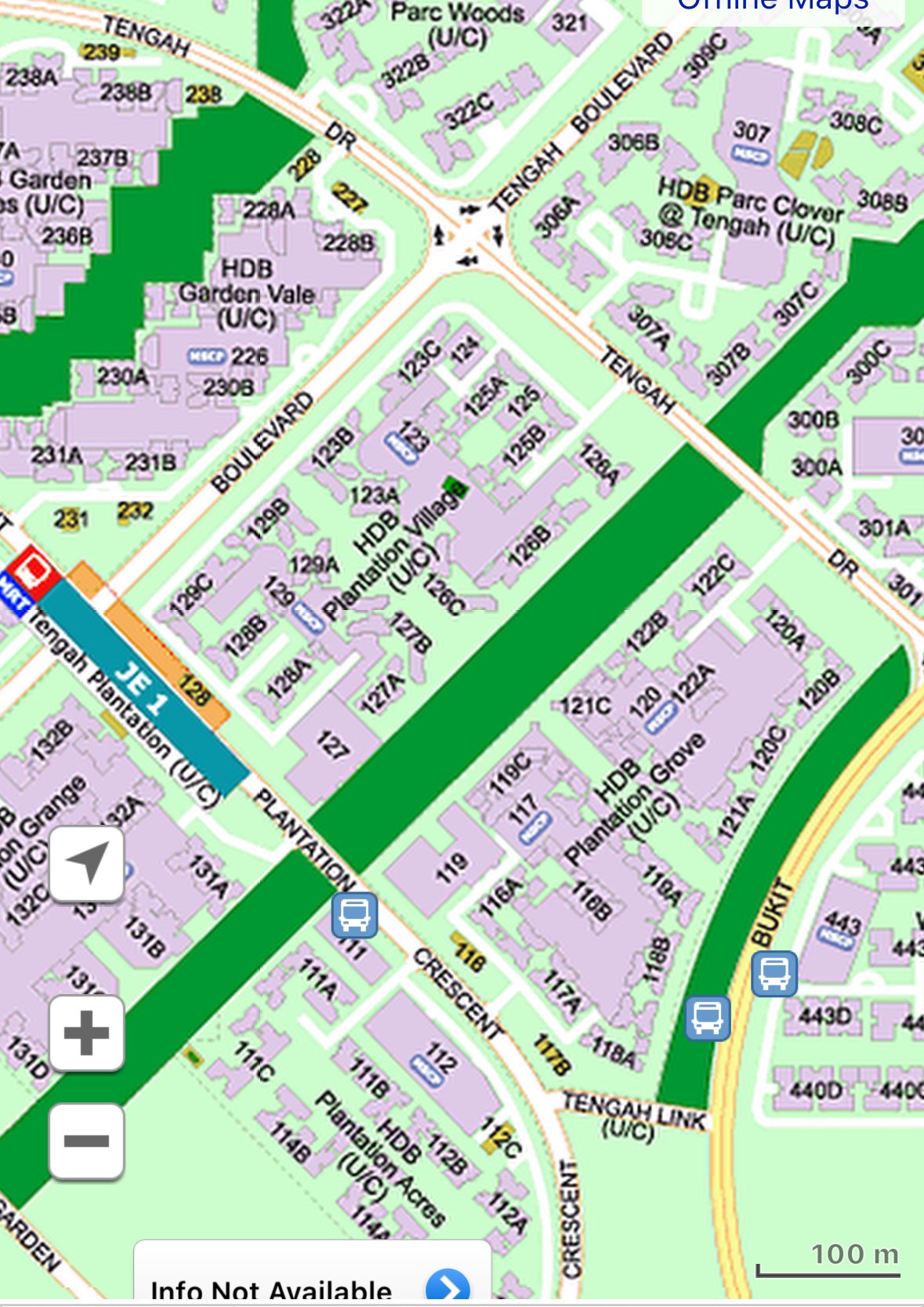Open the Info Not Available details arrow

click(448, 1287)
